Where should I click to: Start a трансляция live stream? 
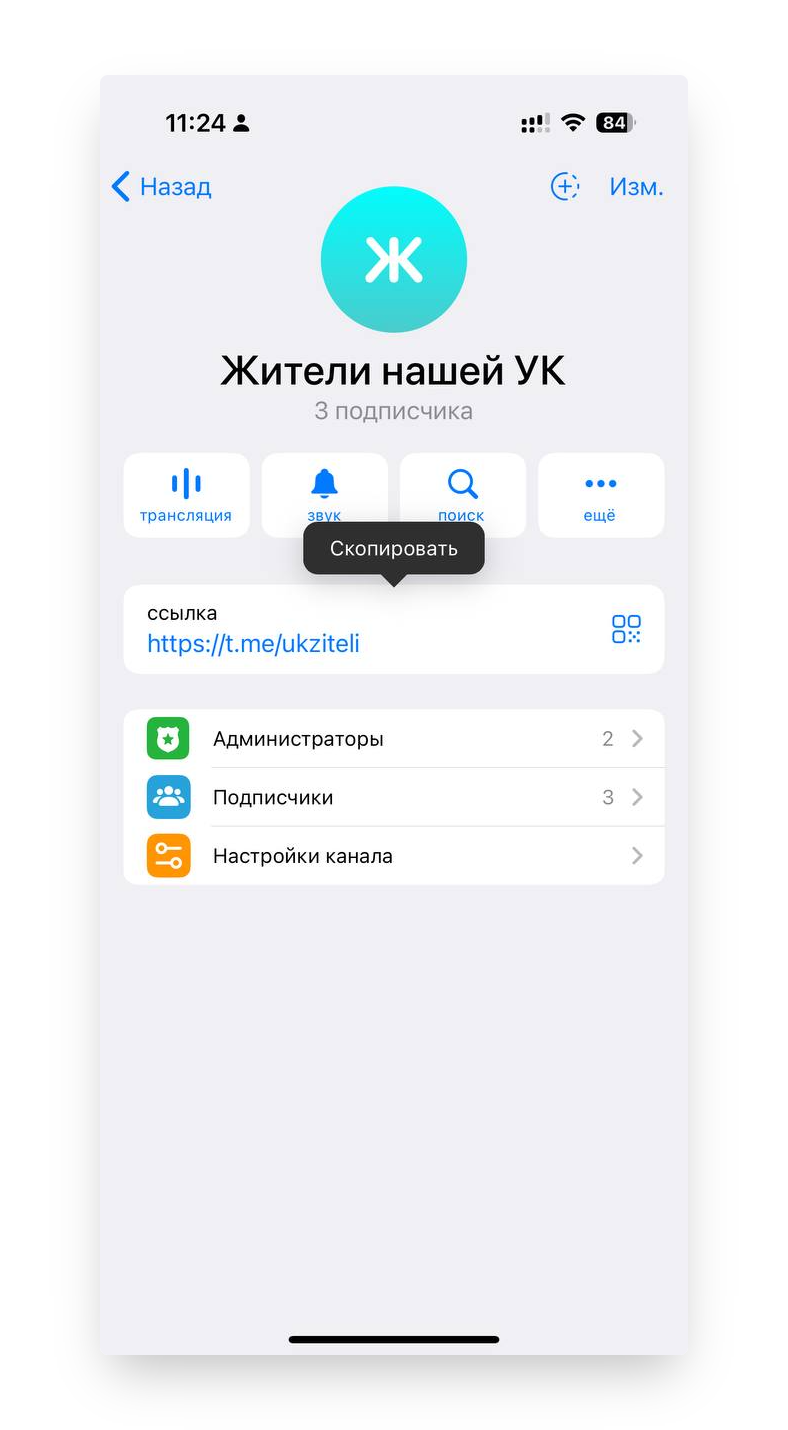pos(186,495)
